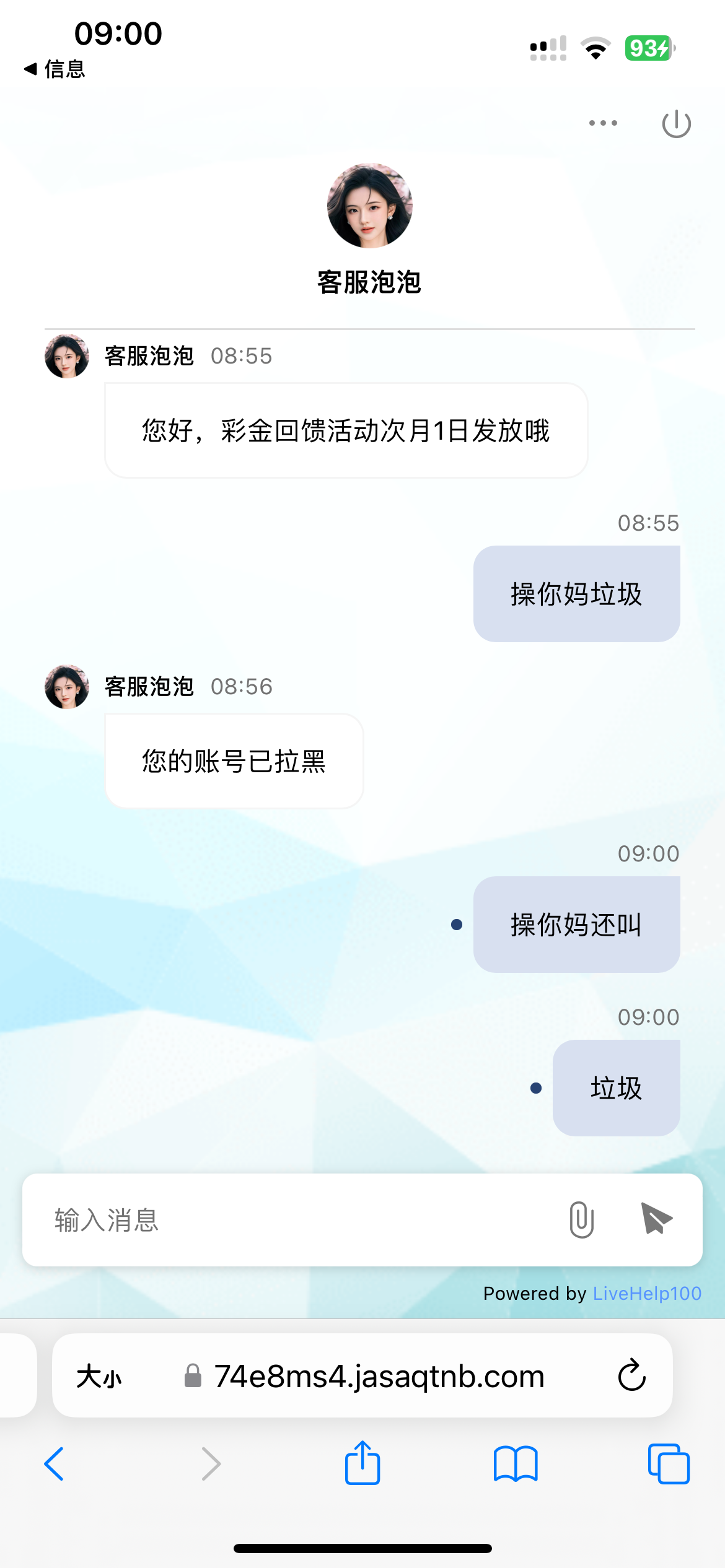Tap the address bar showing 74e8ms4.jasaqtnb.com
725x1568 pixels.
[x=378, y=1377]
